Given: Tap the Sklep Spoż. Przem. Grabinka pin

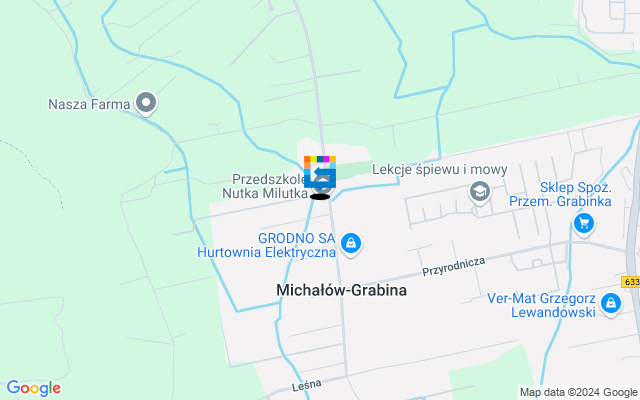Looking at the screenshot, I should [x=584, y=224].
